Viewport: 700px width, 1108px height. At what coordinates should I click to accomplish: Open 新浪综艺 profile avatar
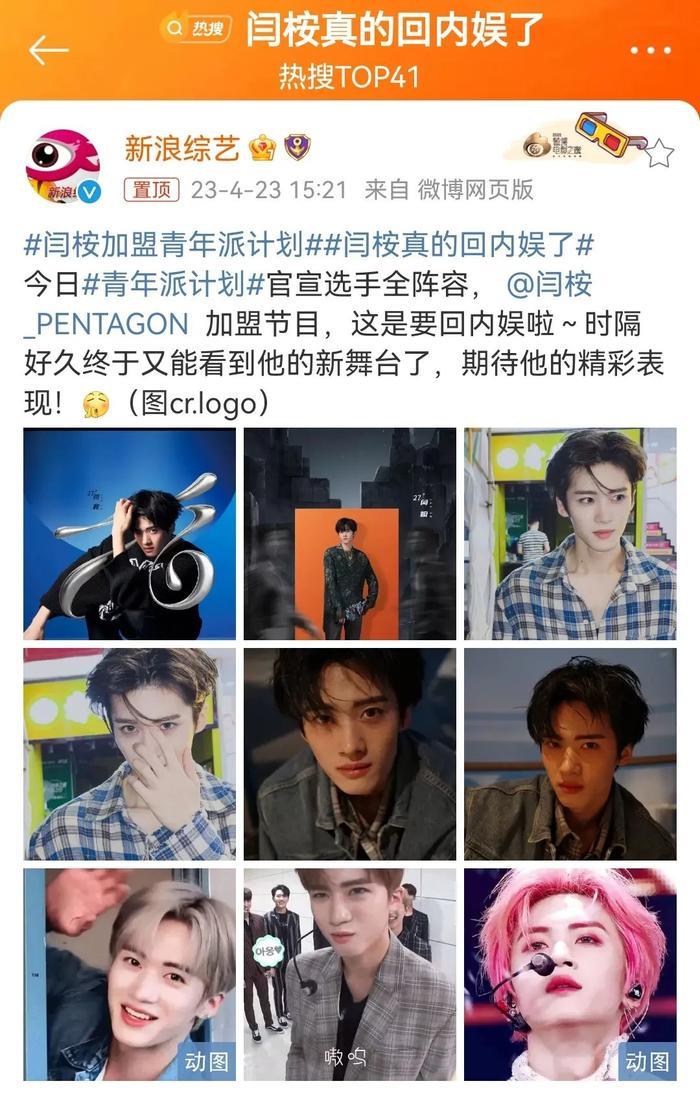(x=62, y=167)
